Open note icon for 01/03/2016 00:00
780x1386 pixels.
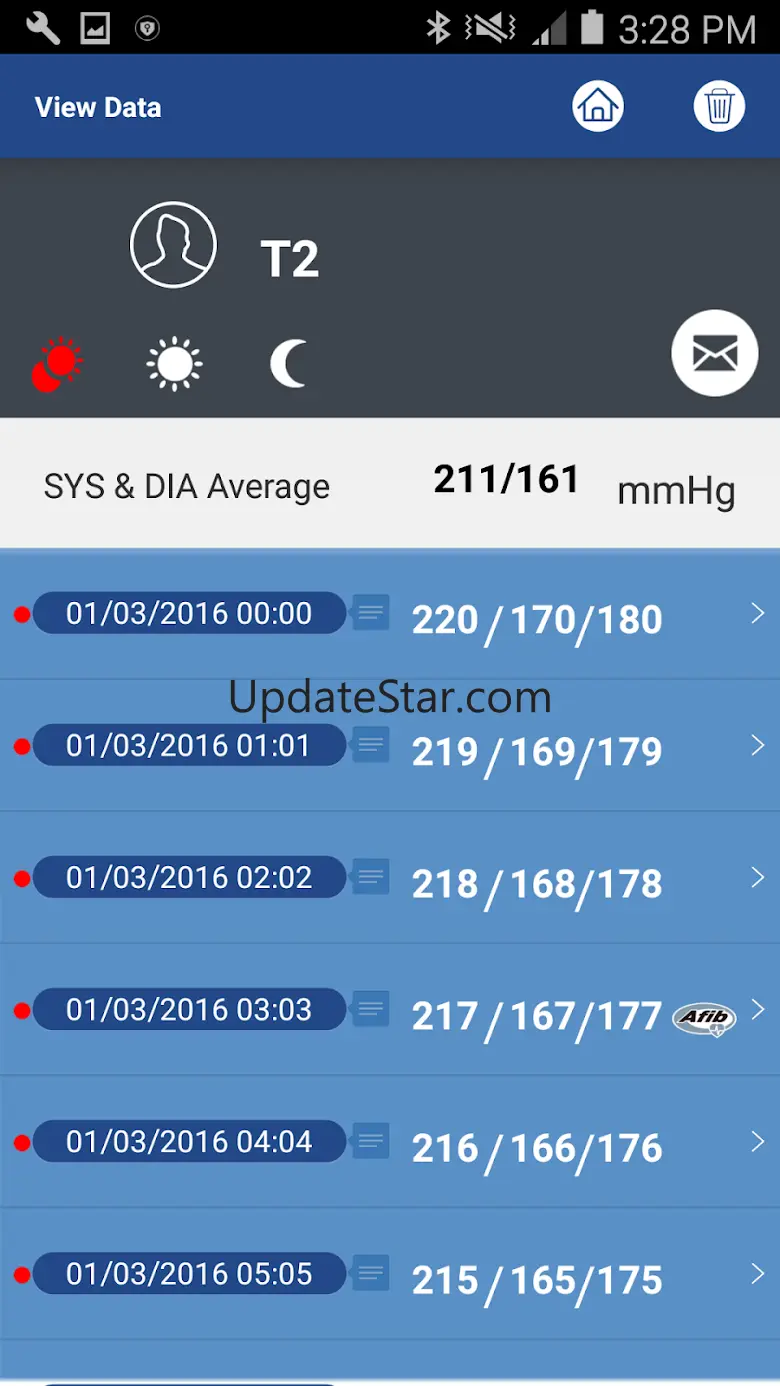[x=371, y=613]
